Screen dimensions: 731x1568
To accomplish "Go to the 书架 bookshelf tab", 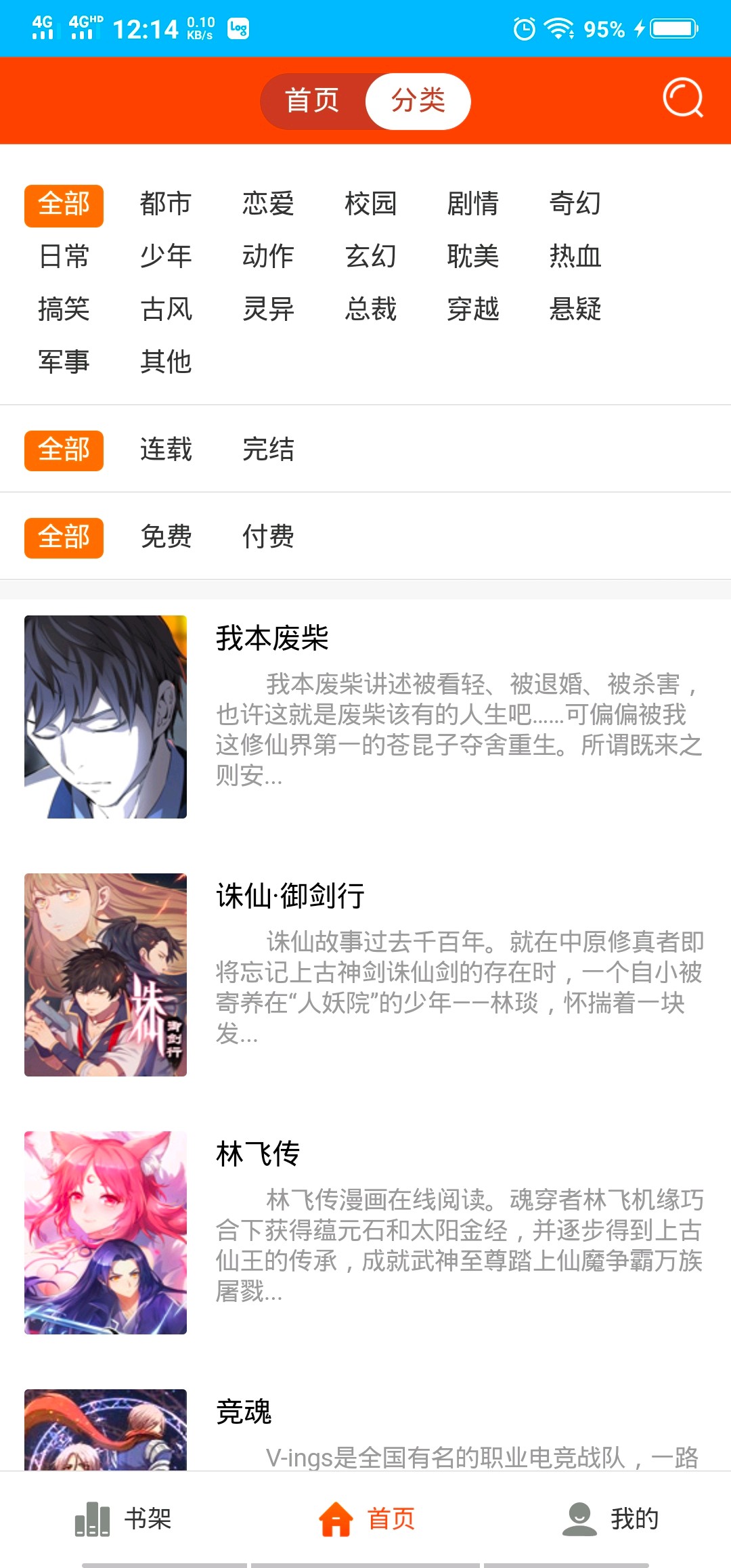I will coord(123,1519).
